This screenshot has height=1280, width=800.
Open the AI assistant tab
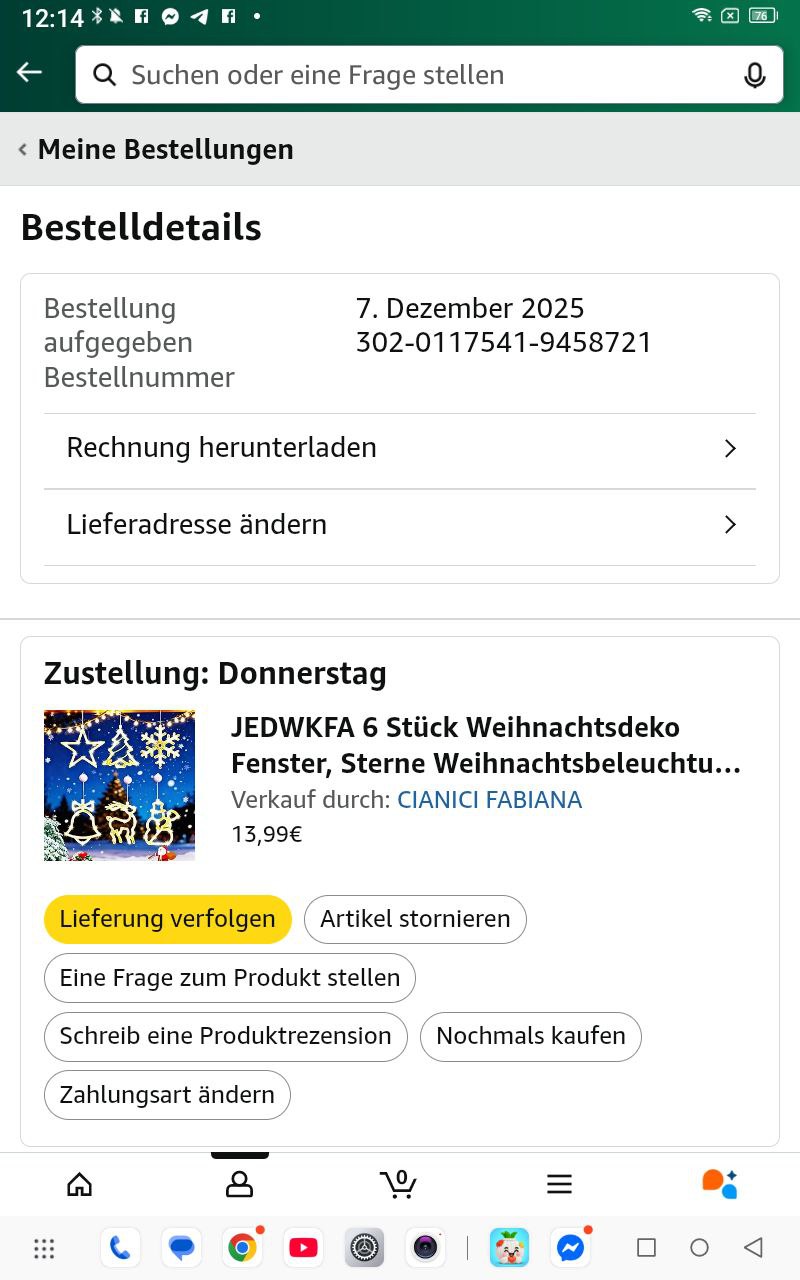coord(719,1184)
